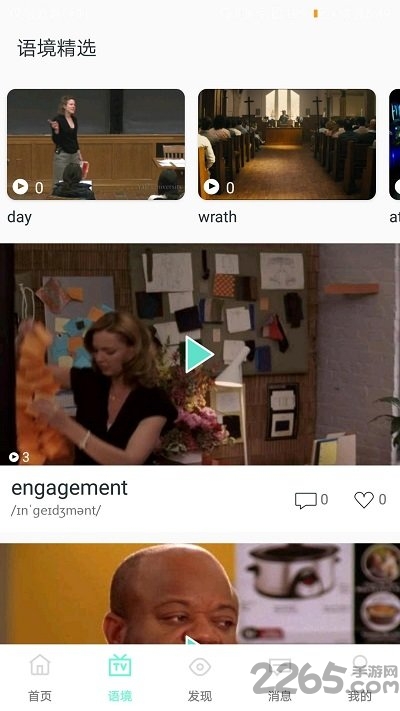Play the engagement video
The width and height of the screenshot is (400, 711).
200,354
